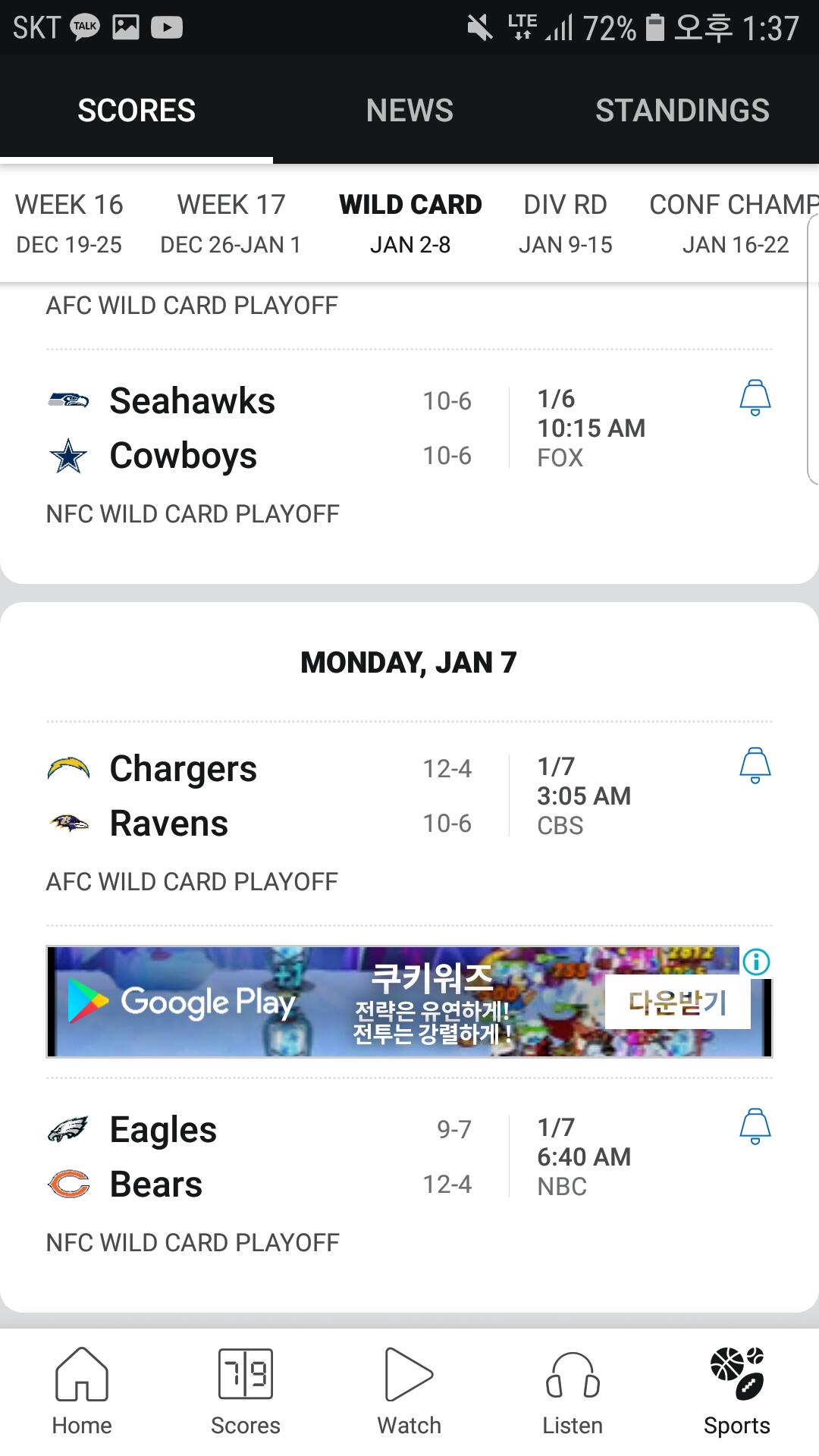Go to the Home tab

[x=82, y=1392]
